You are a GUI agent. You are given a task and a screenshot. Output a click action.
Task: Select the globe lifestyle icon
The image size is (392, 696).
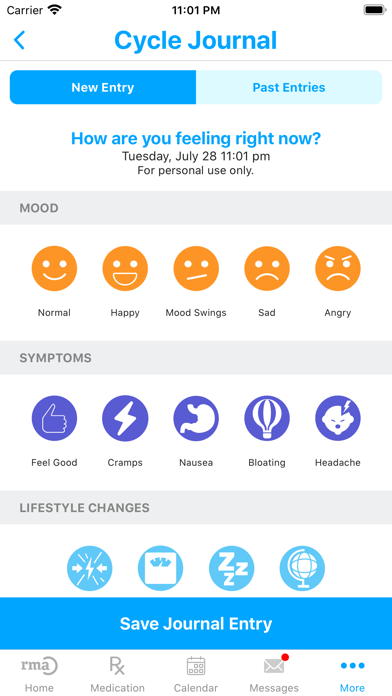302,568
